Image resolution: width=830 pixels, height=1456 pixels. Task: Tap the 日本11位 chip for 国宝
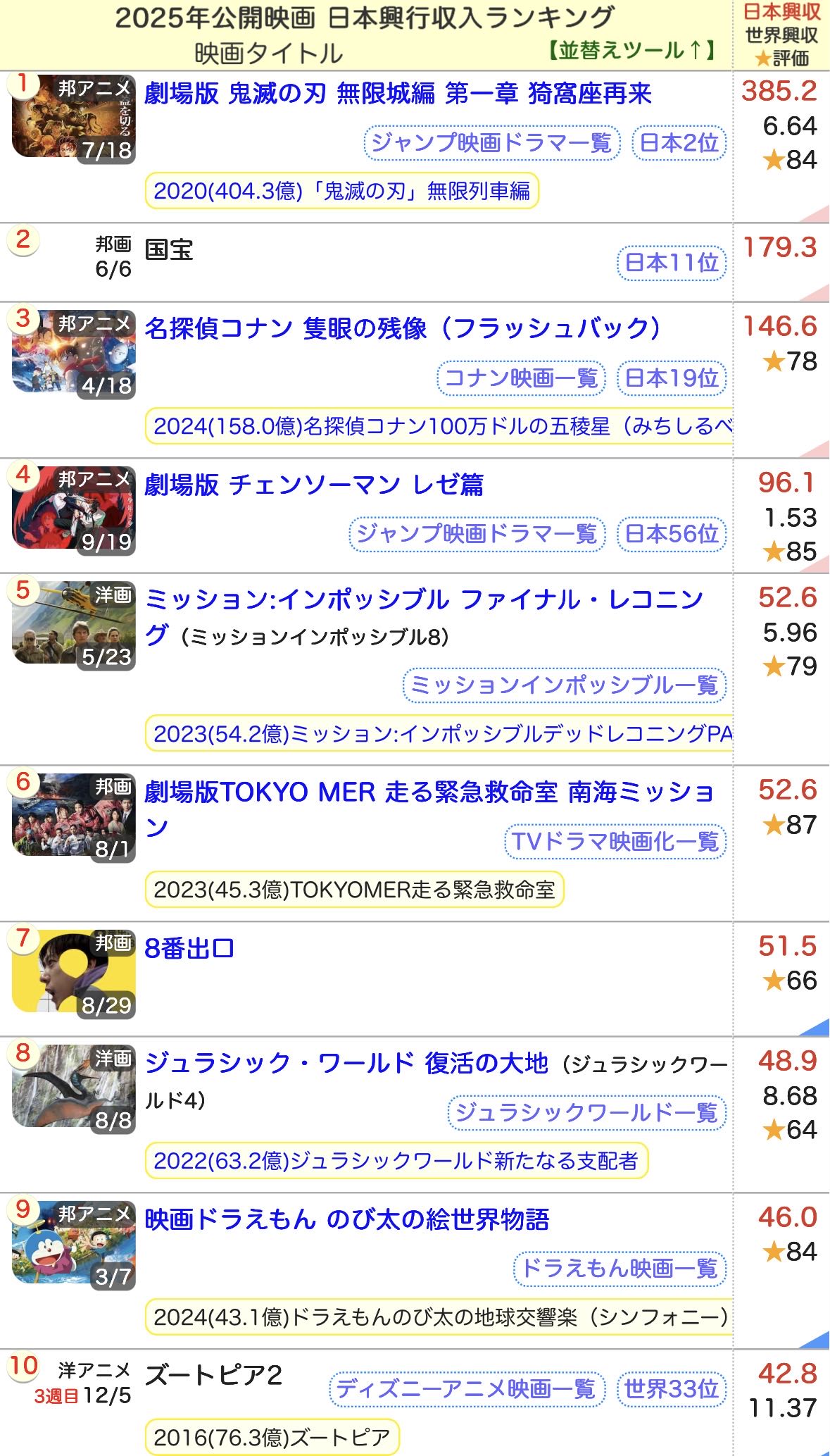point(672,263)
